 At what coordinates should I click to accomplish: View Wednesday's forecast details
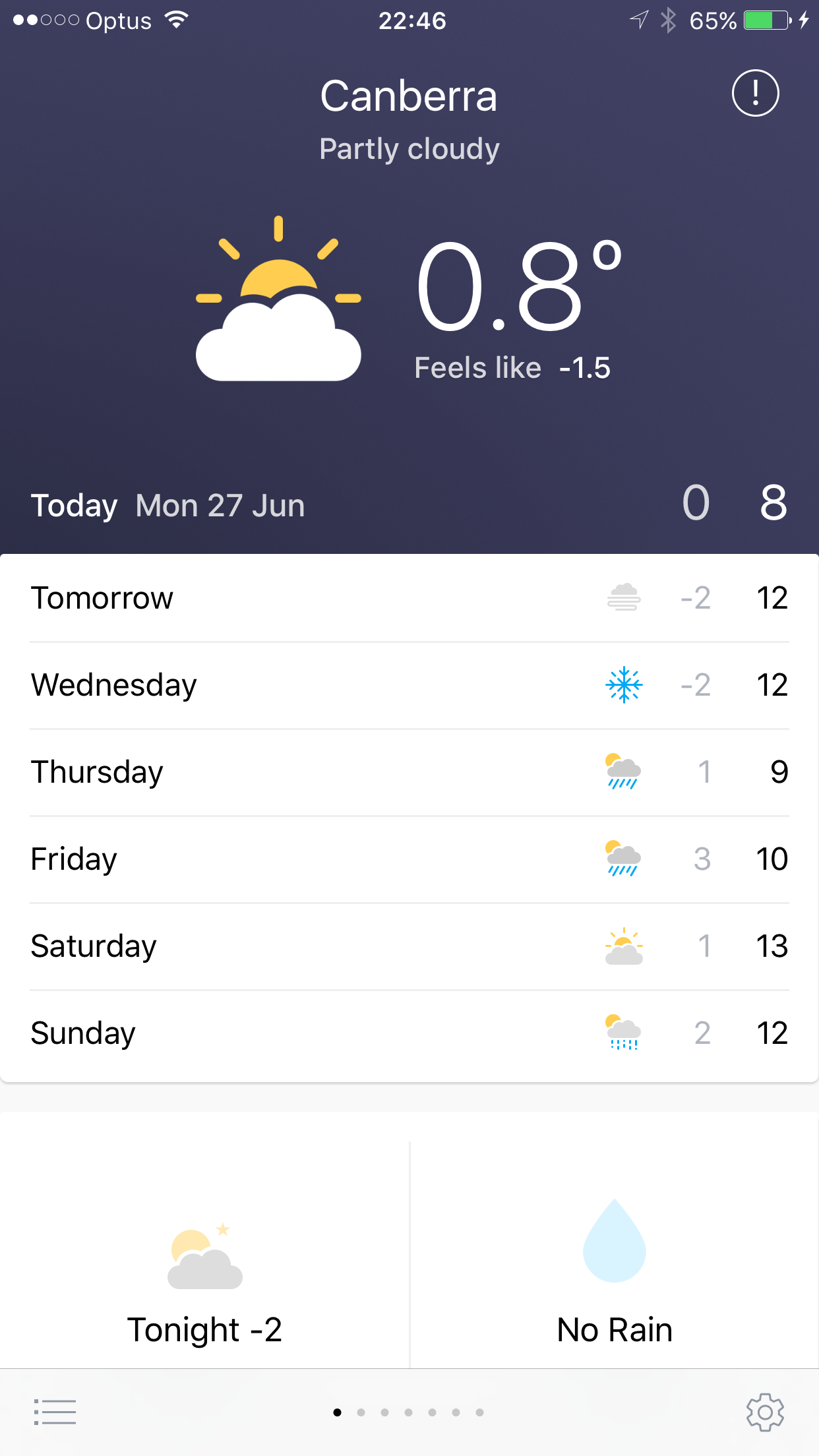409,685
